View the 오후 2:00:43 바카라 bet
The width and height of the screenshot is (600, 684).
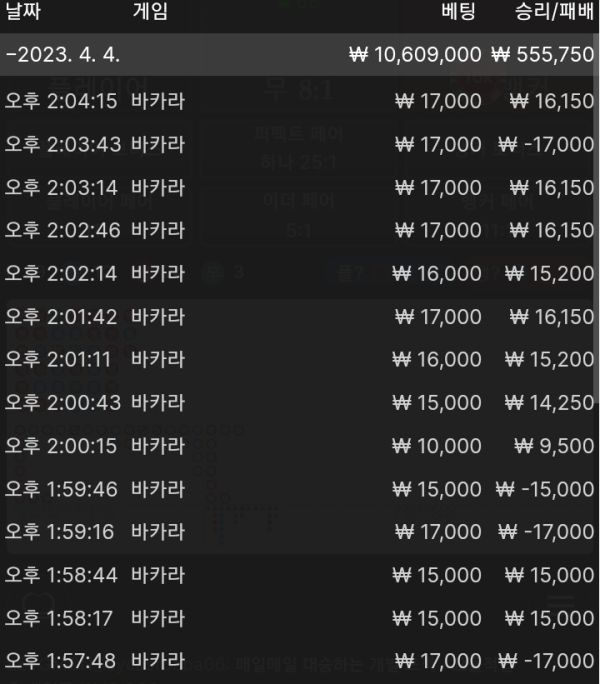(300, 402)
